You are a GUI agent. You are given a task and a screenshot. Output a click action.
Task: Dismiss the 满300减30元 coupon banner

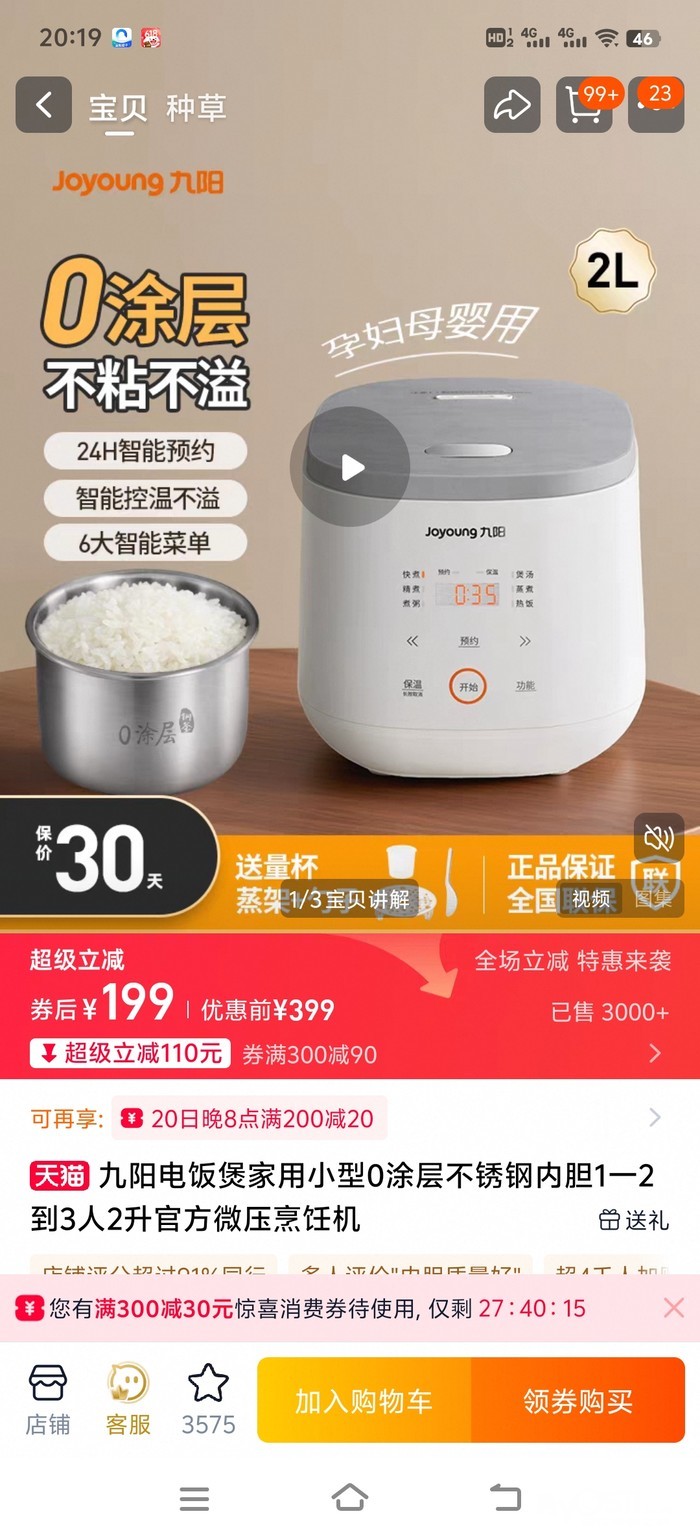pos(674,1308)
